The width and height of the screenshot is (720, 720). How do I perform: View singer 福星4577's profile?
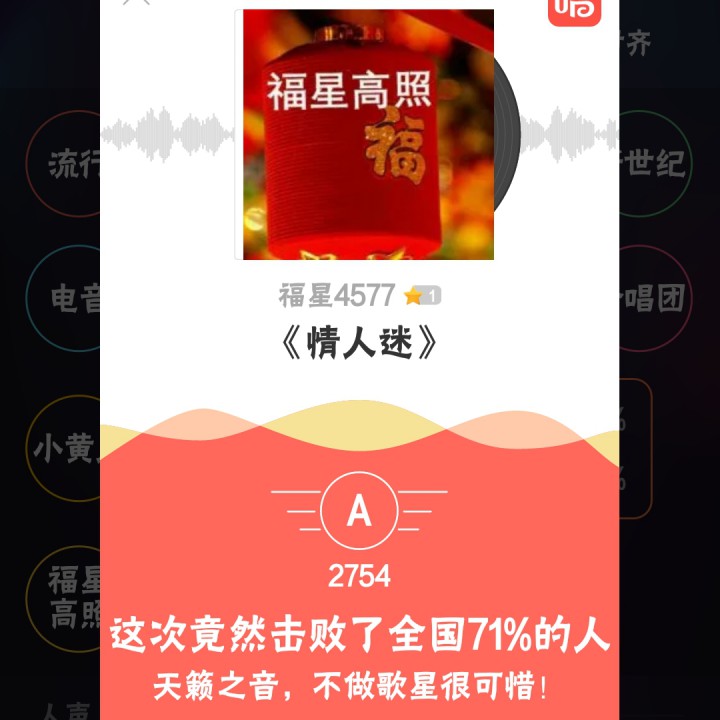click(x=337, y=296)
